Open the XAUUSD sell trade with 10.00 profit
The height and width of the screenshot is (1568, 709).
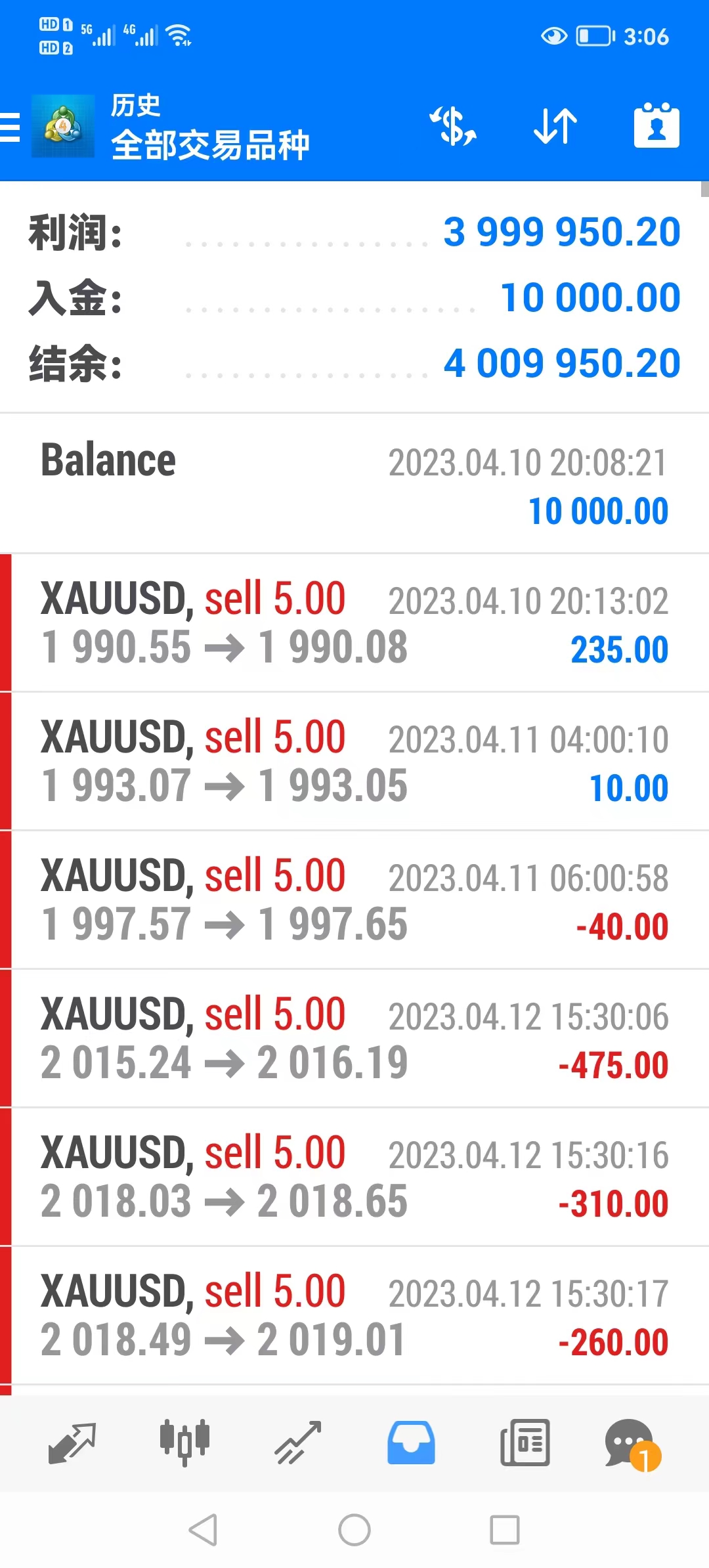click(354, 761)
